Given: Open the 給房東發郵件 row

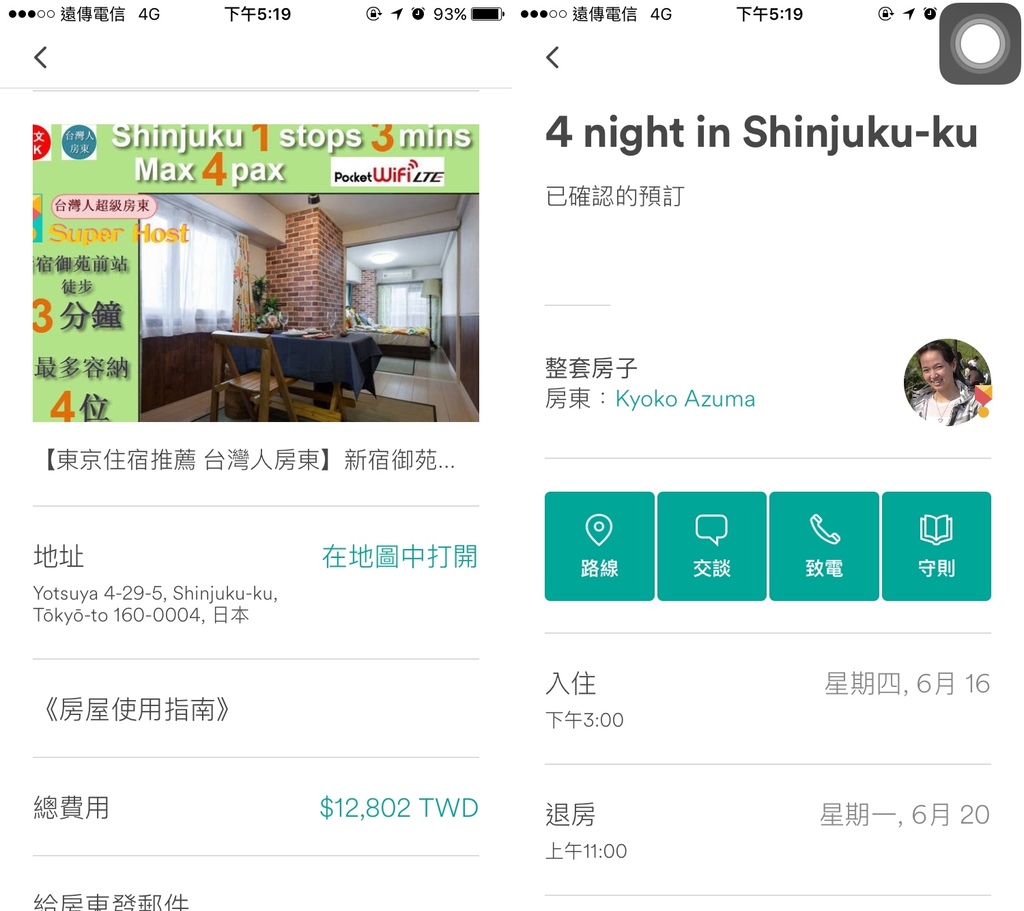Looking at the screenshot, I should pos(111,899).
